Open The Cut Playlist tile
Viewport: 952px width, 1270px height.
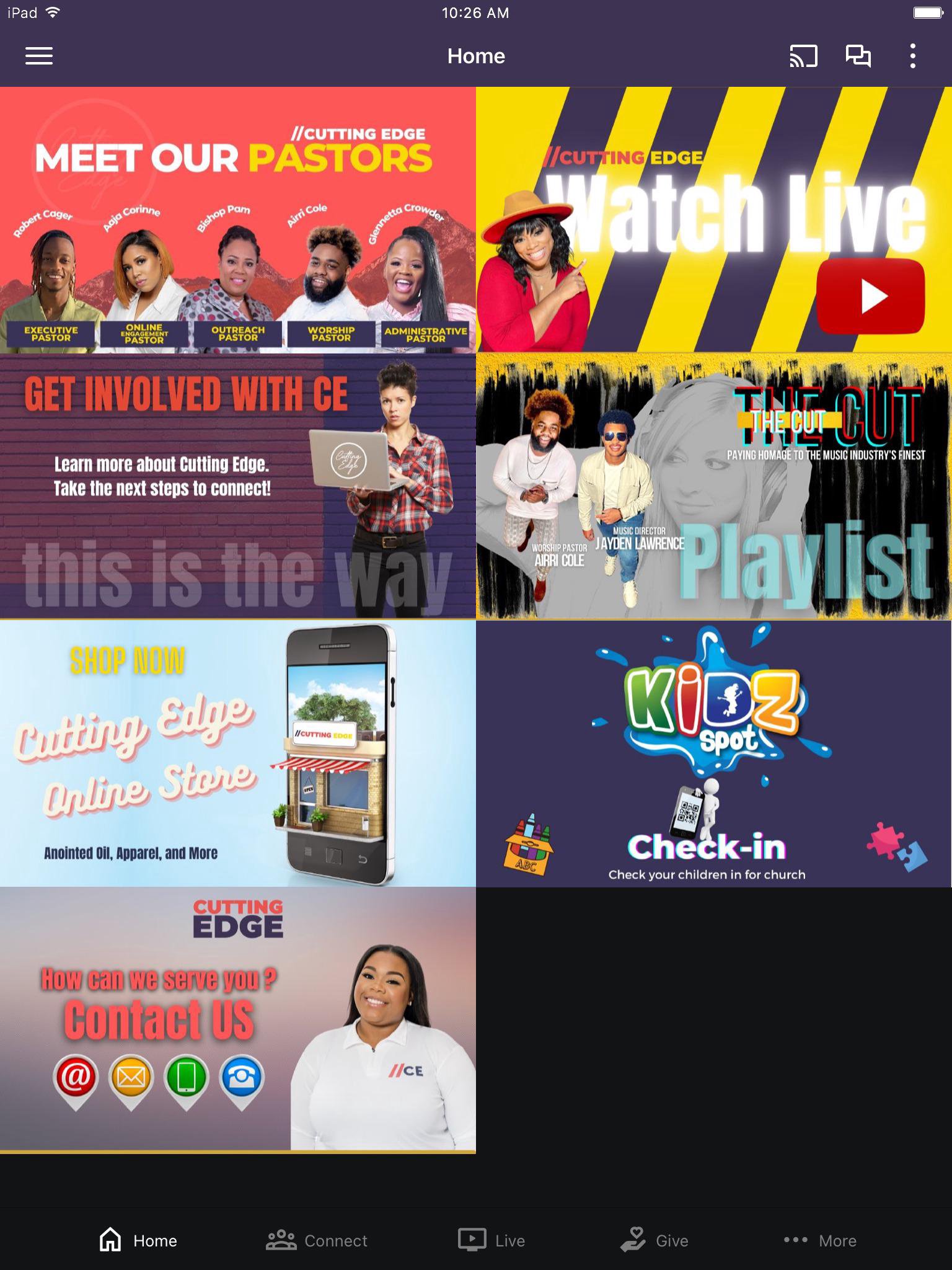pyautogui.click(x=714, y=486)
